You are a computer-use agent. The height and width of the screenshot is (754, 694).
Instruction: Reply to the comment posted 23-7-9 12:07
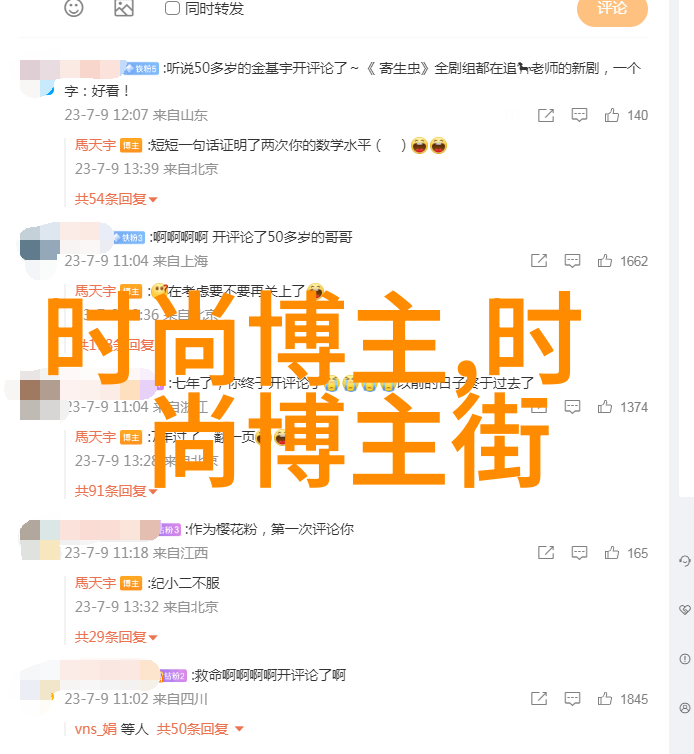tap(578, 115)
